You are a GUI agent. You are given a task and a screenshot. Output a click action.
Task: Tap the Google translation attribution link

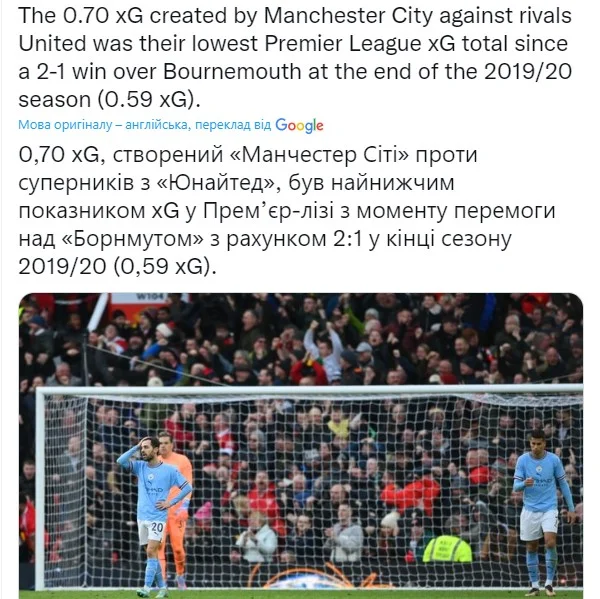pyautogui.click(x=298, y=125)
